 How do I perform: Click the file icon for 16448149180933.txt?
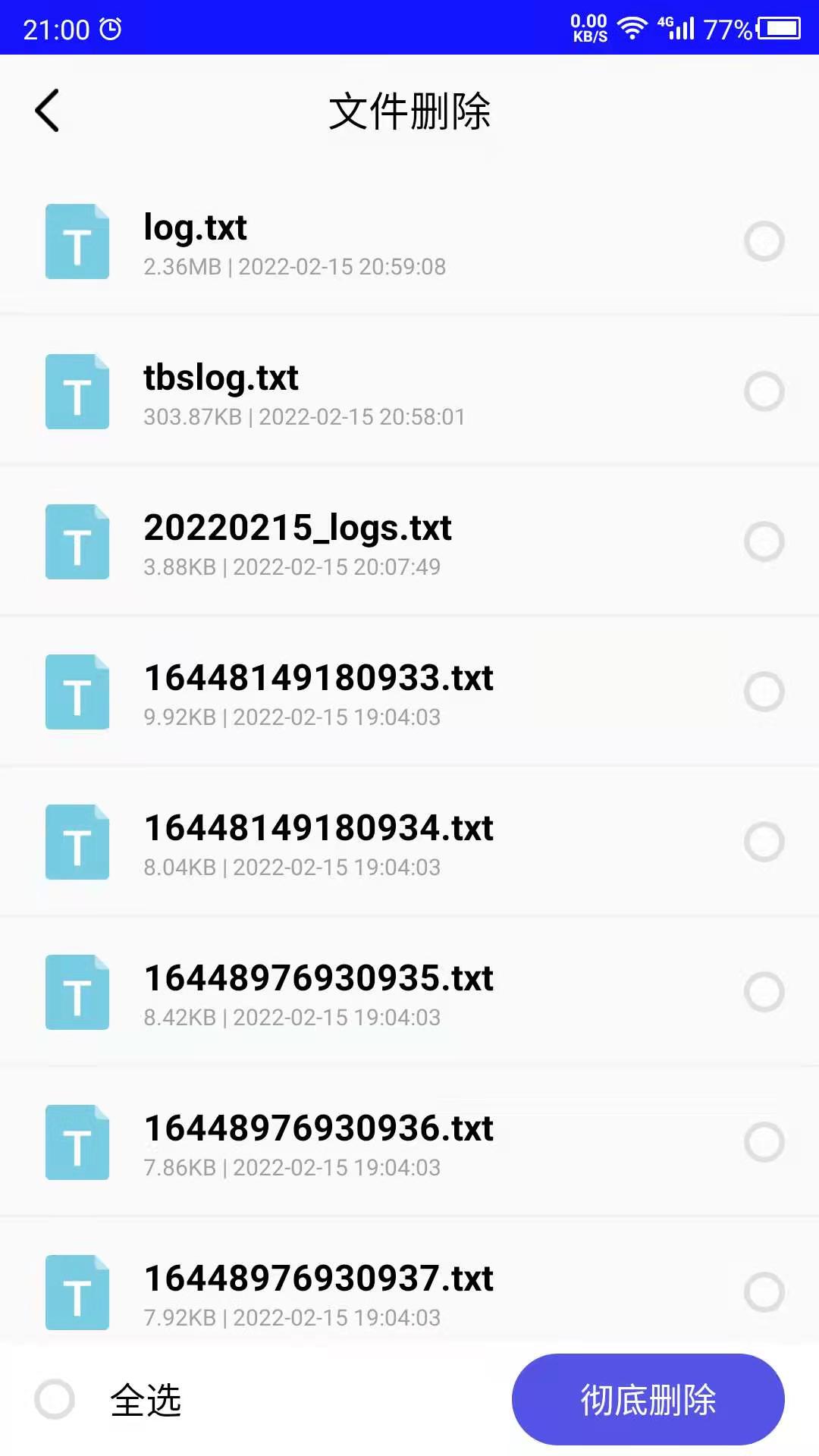click(77, 692)
